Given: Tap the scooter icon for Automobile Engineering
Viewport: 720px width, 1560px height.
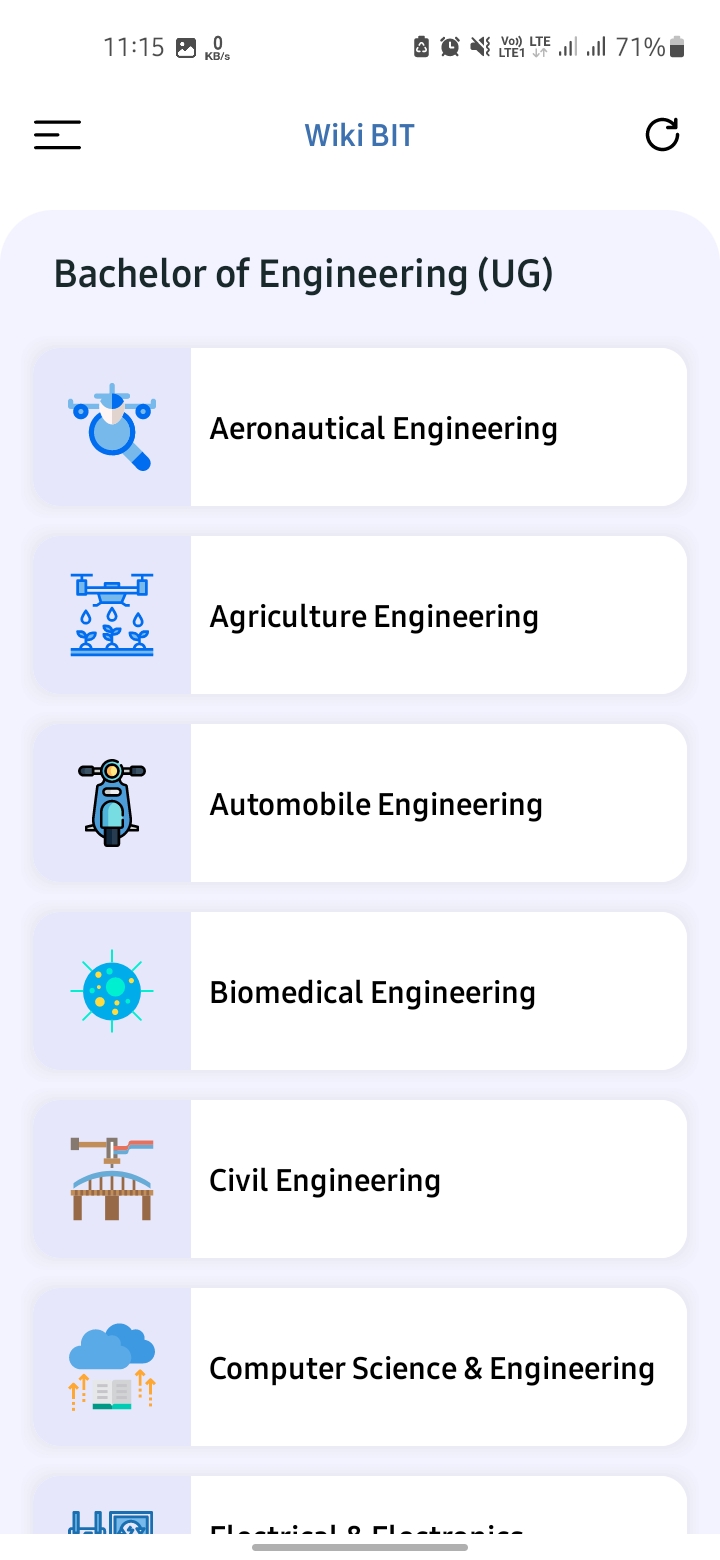Looking at the screenshot, I should (x=112, y=803).
